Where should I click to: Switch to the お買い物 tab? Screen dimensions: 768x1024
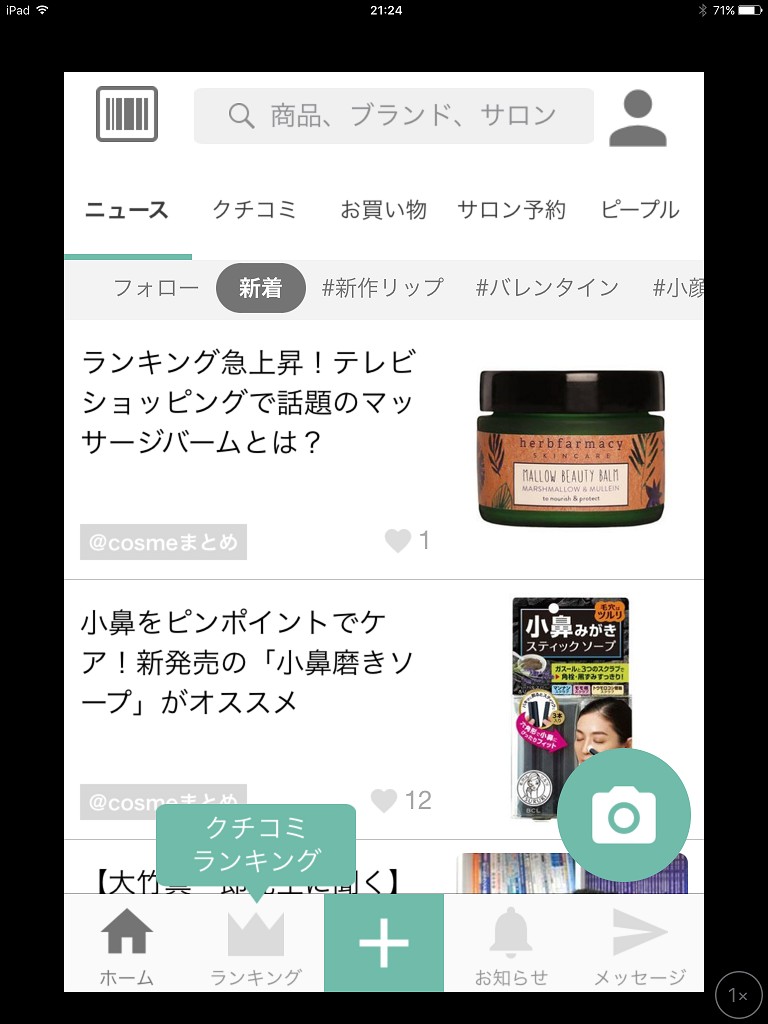(x=383, y=210)
